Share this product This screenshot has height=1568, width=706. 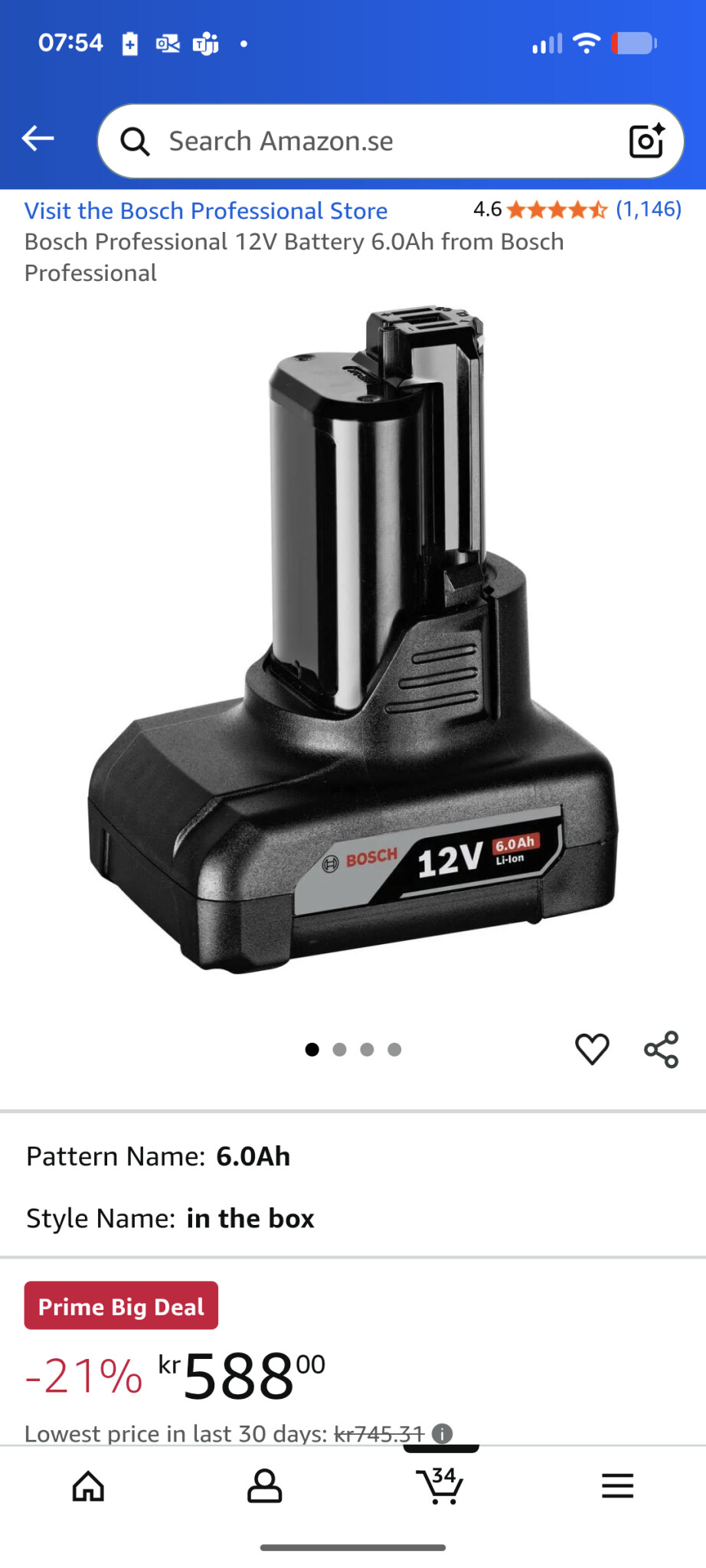(x=662, y=1049)
